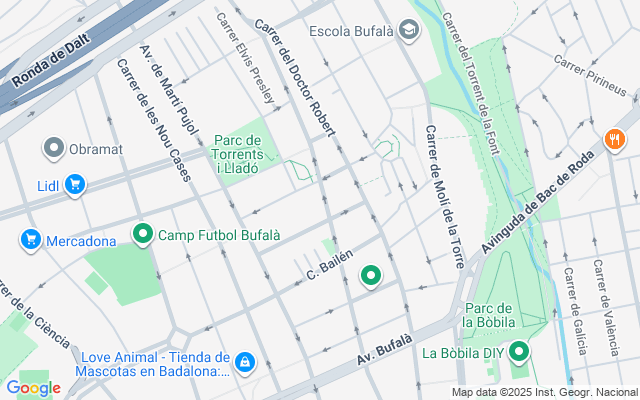The height and width of the screenshot is (400, 640).
Task: Open the Escola Bufalà school pin
Action: (409, 29)
